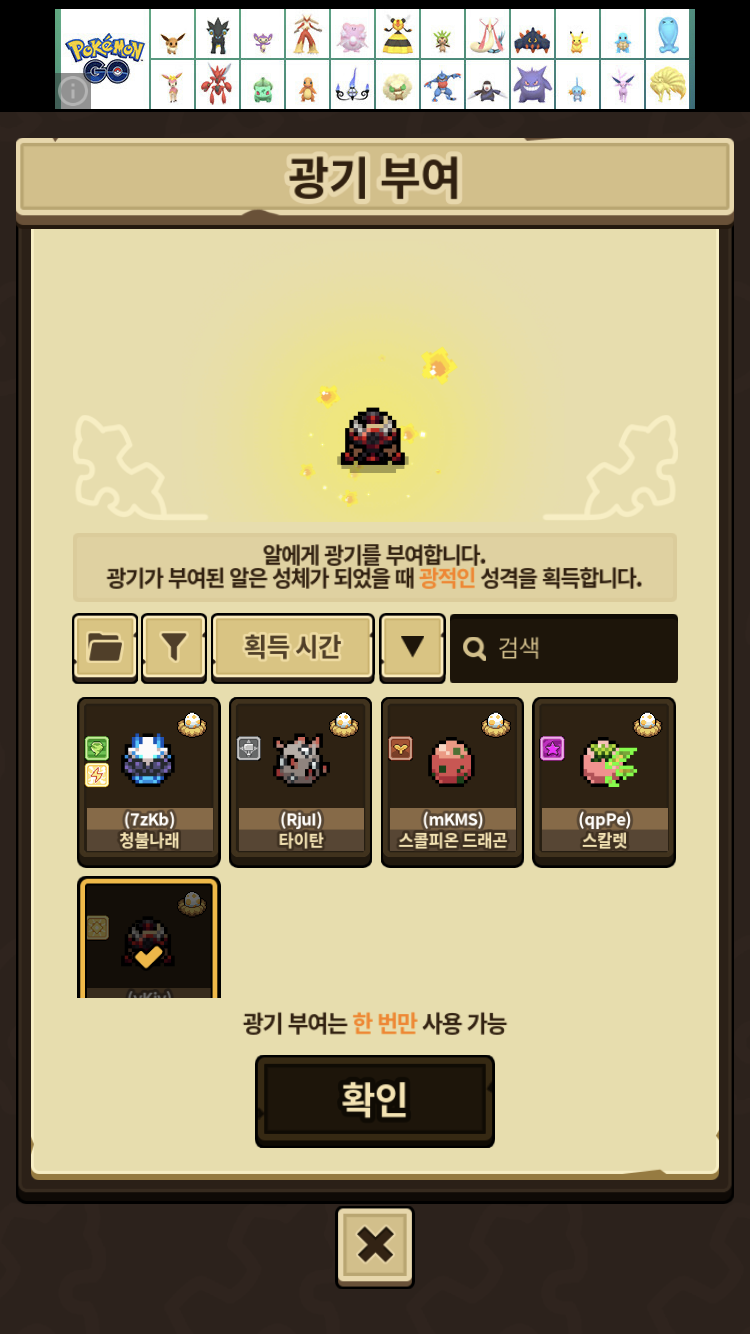Select the 타이탄 egg card
Image resolution: width=750 pixels, height=1334 pixels.
pyautogui.click(x=301, y=782)
